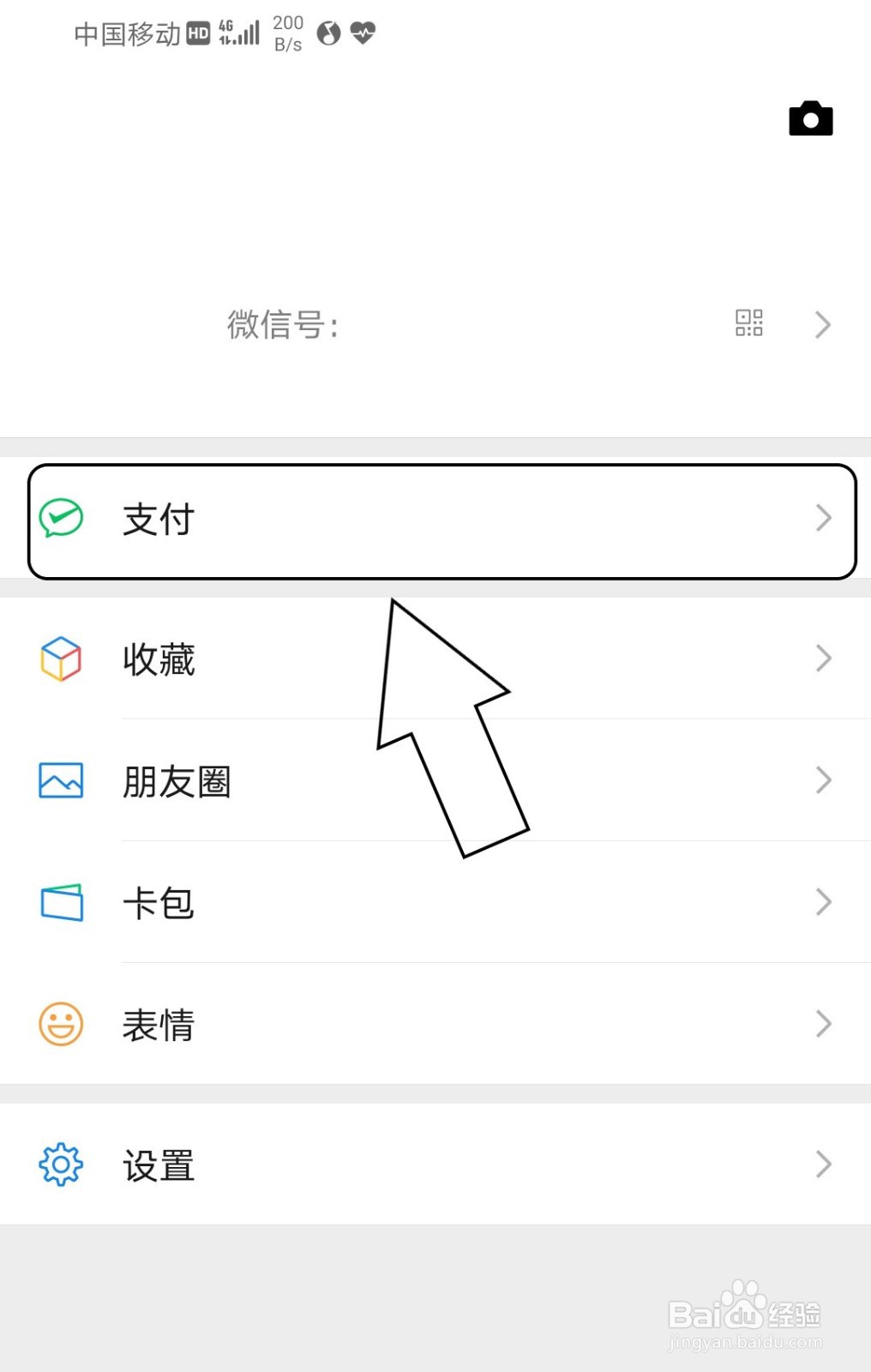Open the 设置 settings gear icon
The image size is (871, 1372).
pos(60,1164)
